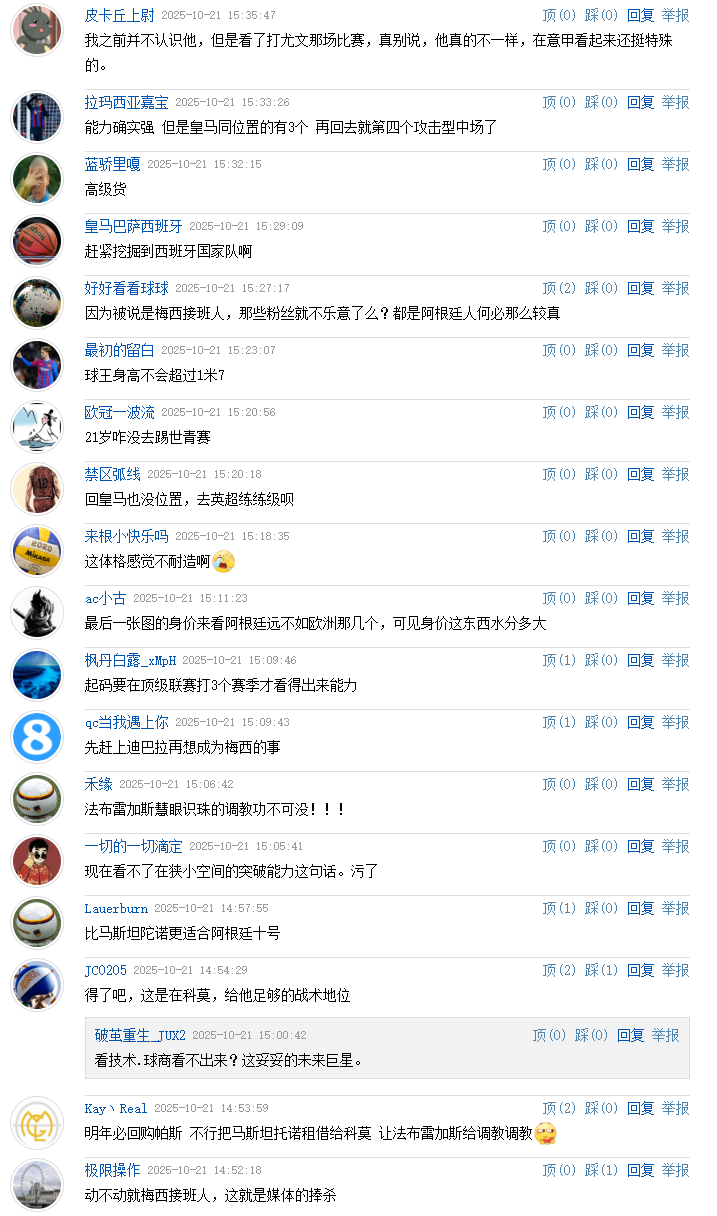View 最初的留白's avatar profile
This screenshot has width=717, height=1216.
(x=37, y=364)
